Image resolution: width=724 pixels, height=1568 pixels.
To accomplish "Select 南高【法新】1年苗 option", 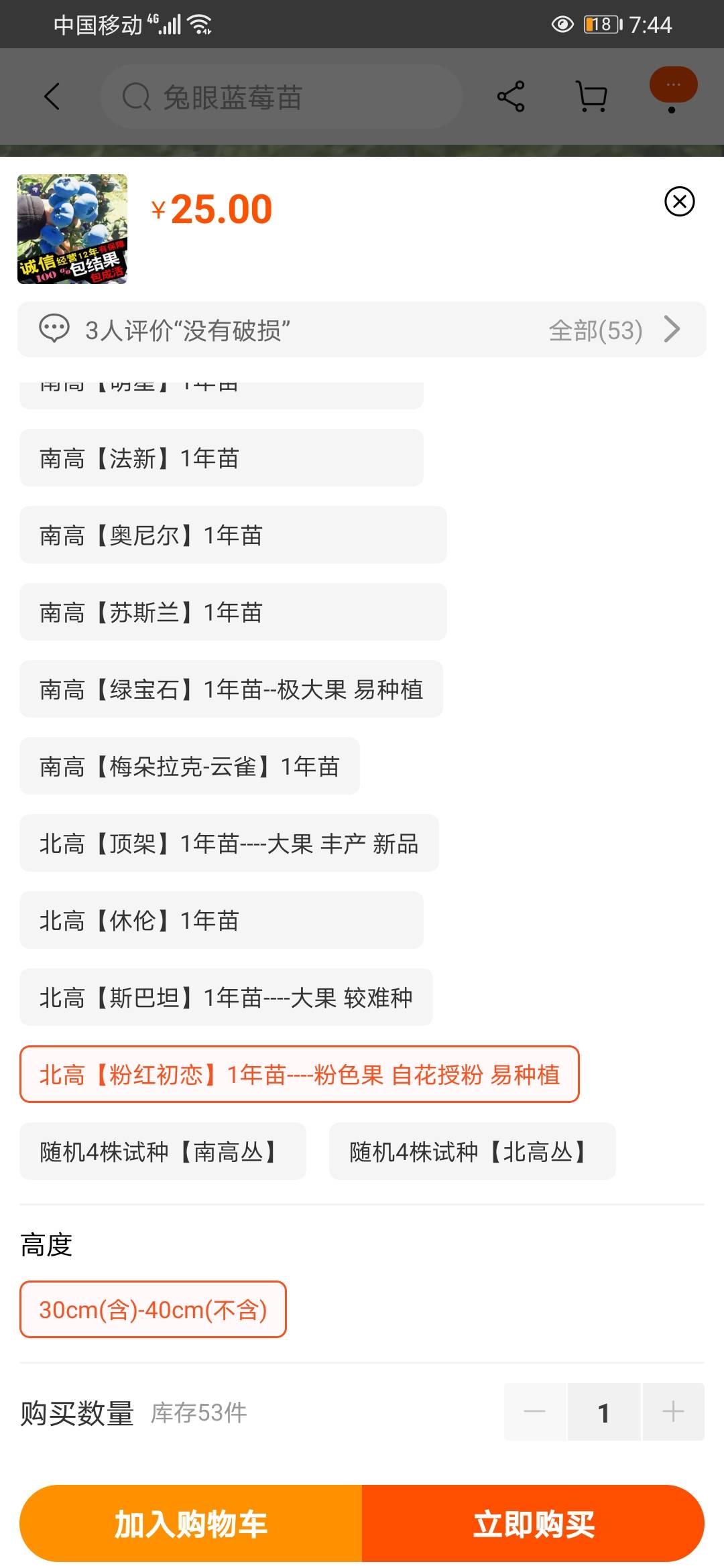I will point(221,458).
